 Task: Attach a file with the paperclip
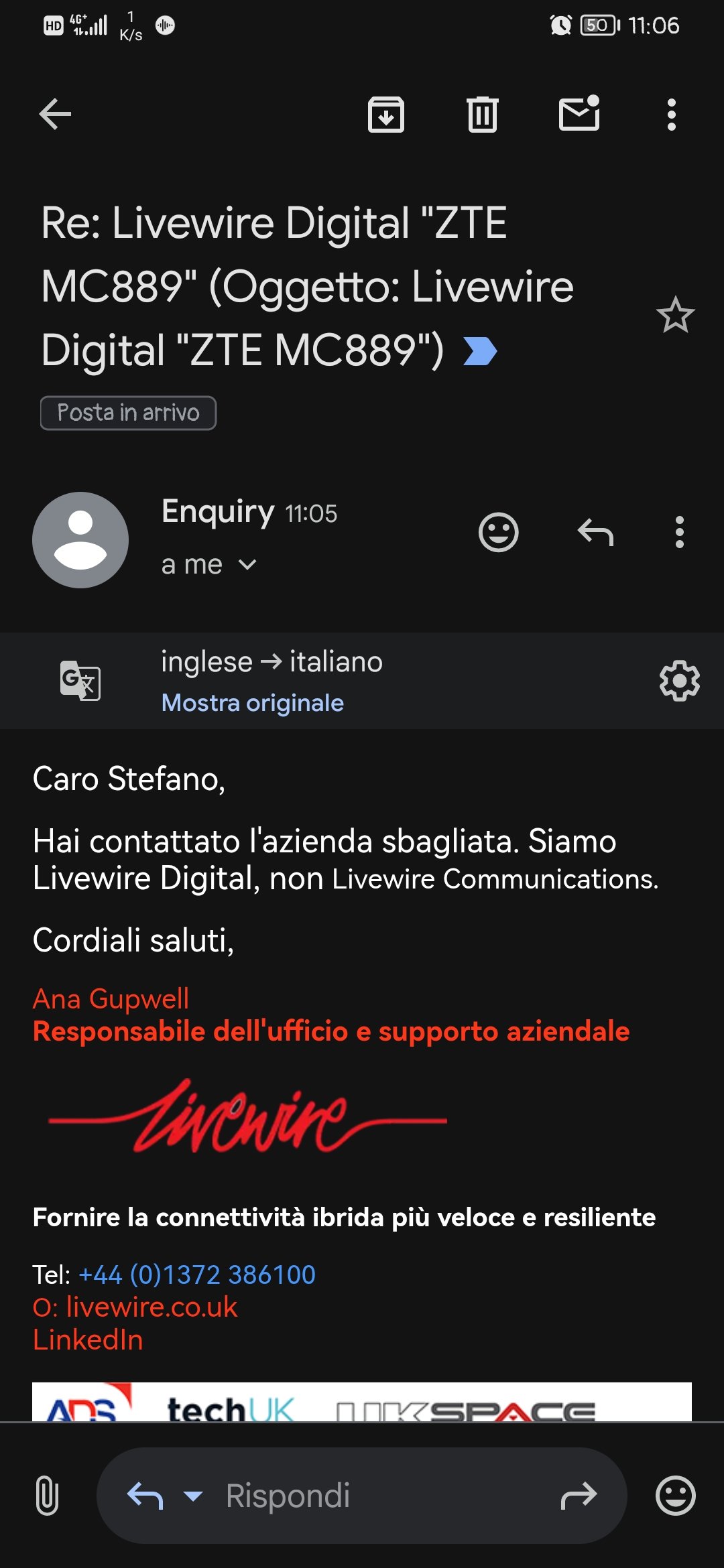47,1496
